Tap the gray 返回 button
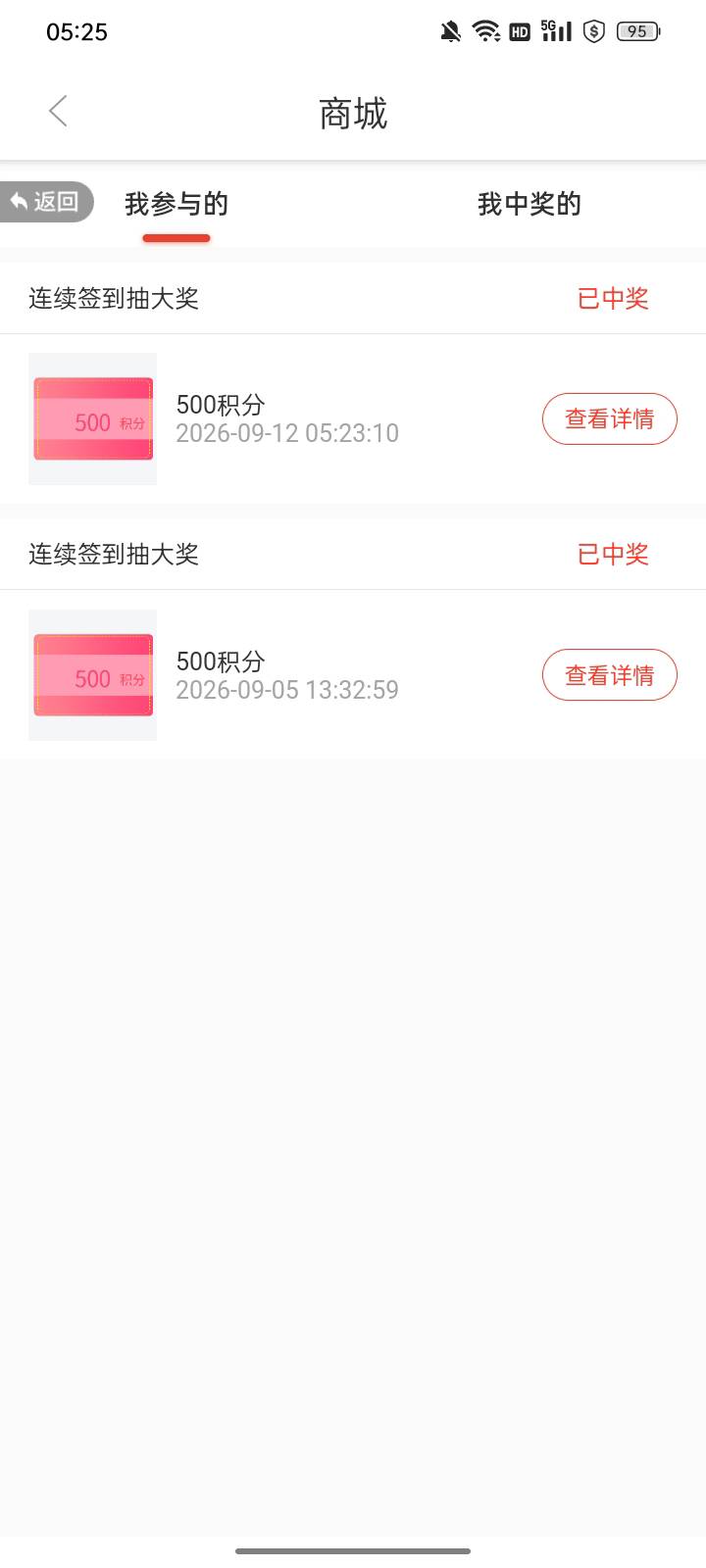The height and width of the screenshot is (1568, 706). 45,202
